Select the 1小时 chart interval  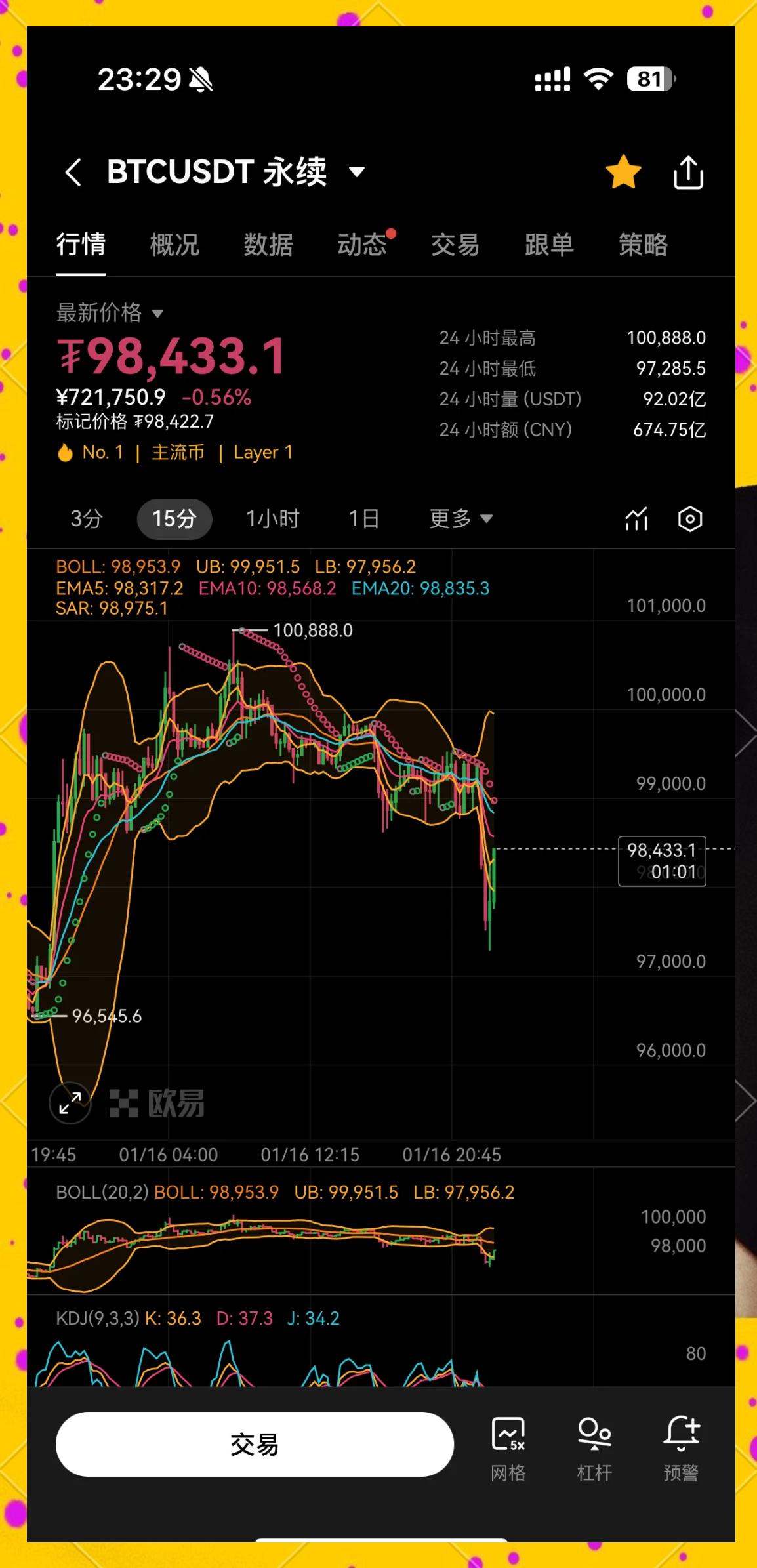click(272, 519)
